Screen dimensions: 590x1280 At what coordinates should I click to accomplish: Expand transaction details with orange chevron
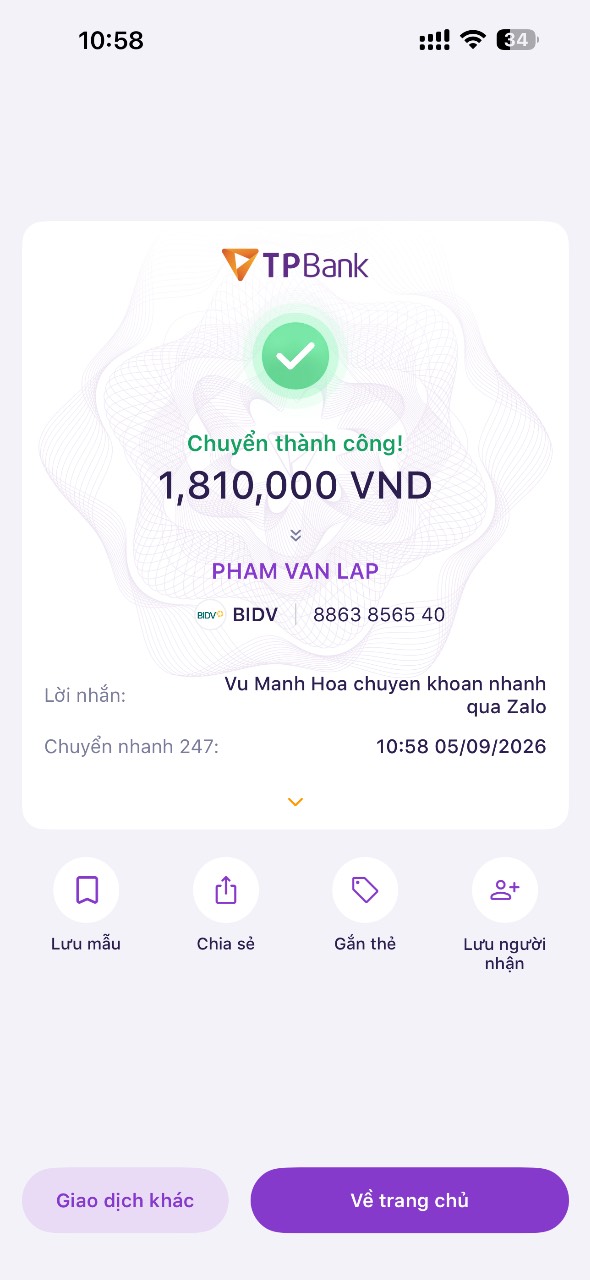[x=295, y=802]
